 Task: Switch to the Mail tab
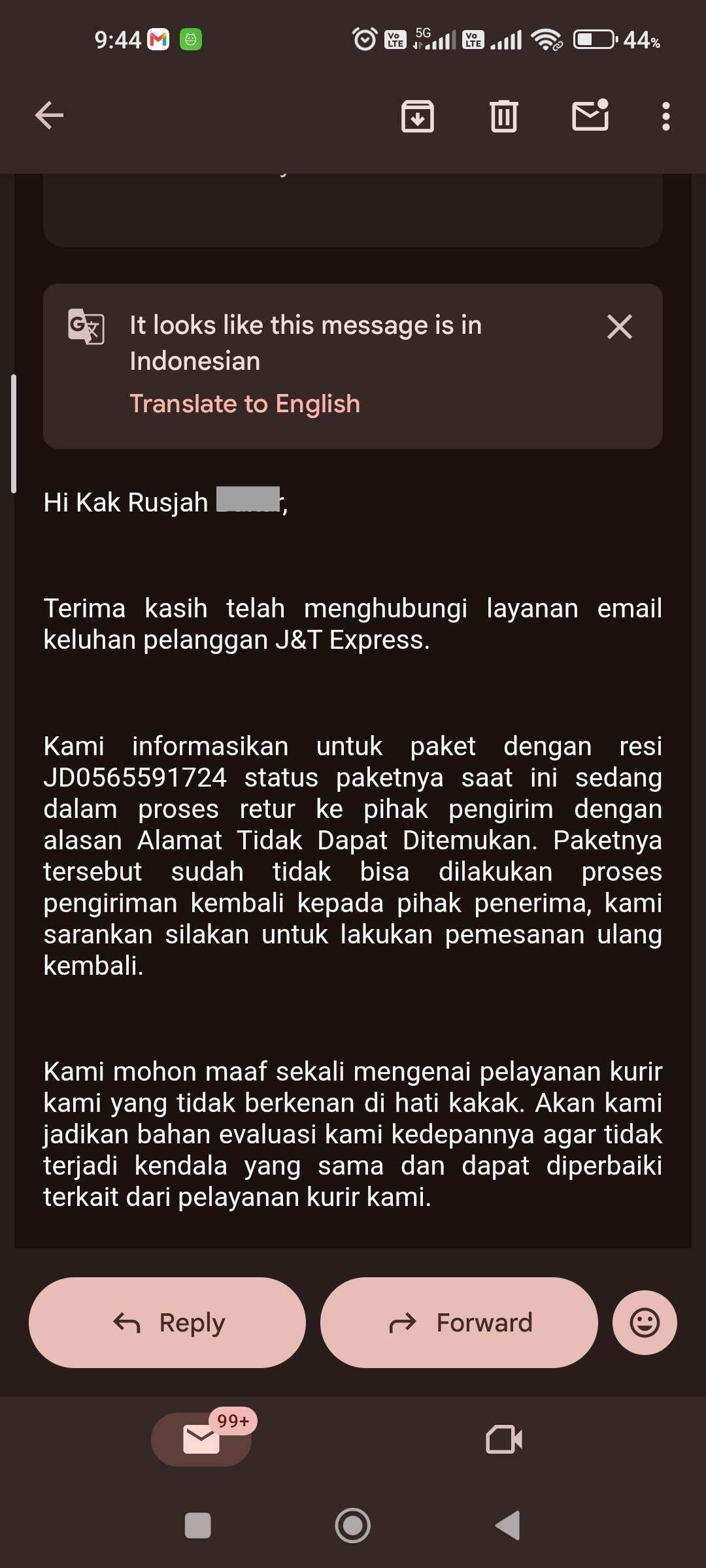point(201,1439)
